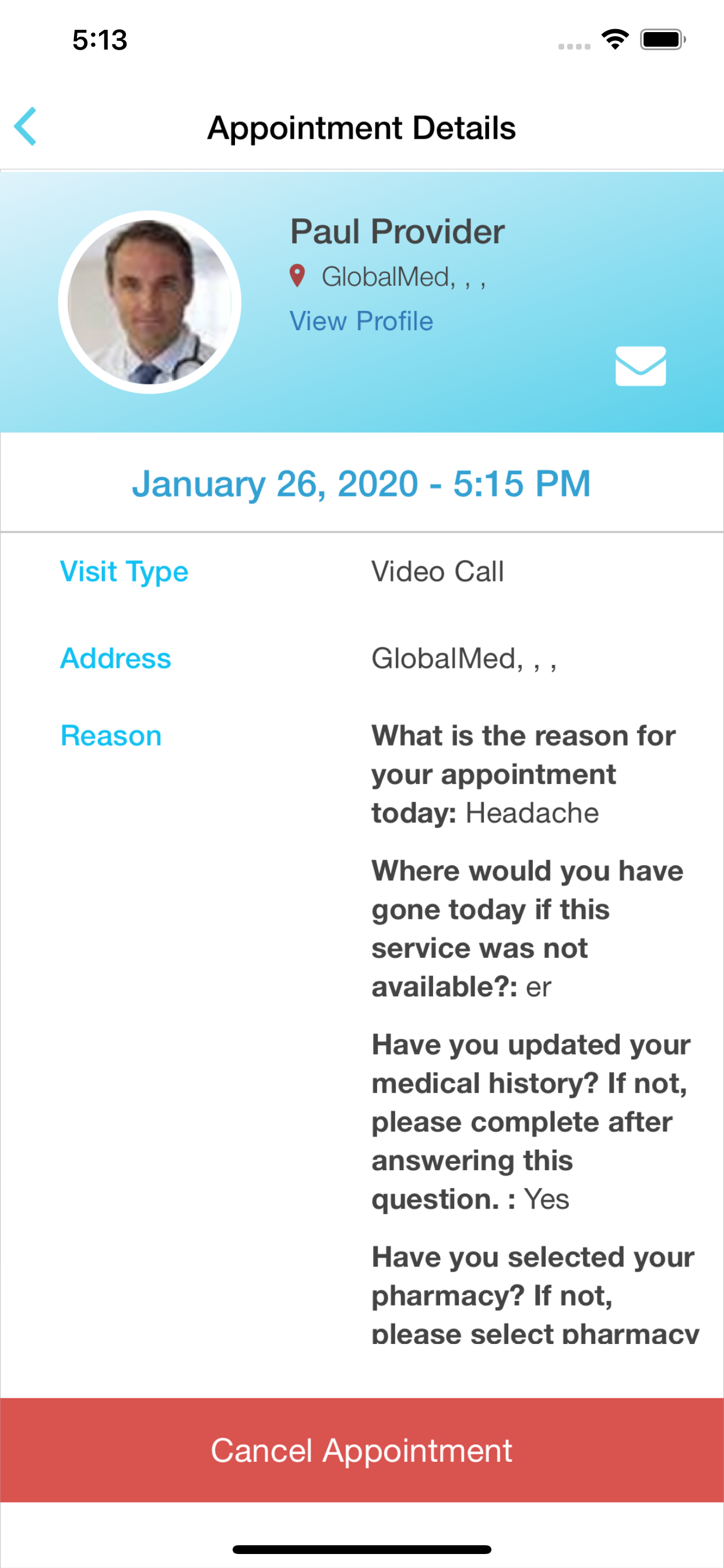Go back from Appointment Details
The width and height of the screenshot is (724, 1568).
coord(26,127)
